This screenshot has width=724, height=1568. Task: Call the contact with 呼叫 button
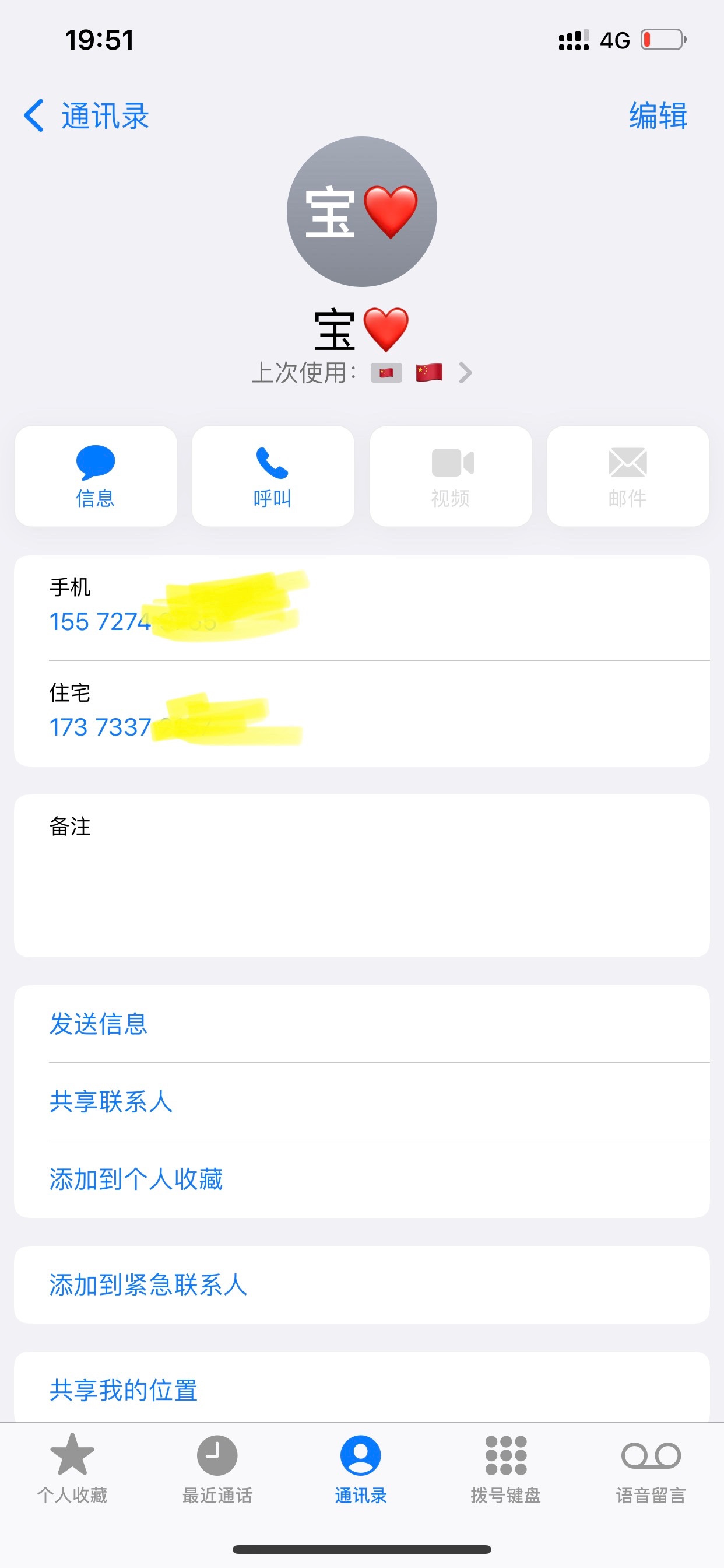(x=273, y=477)
